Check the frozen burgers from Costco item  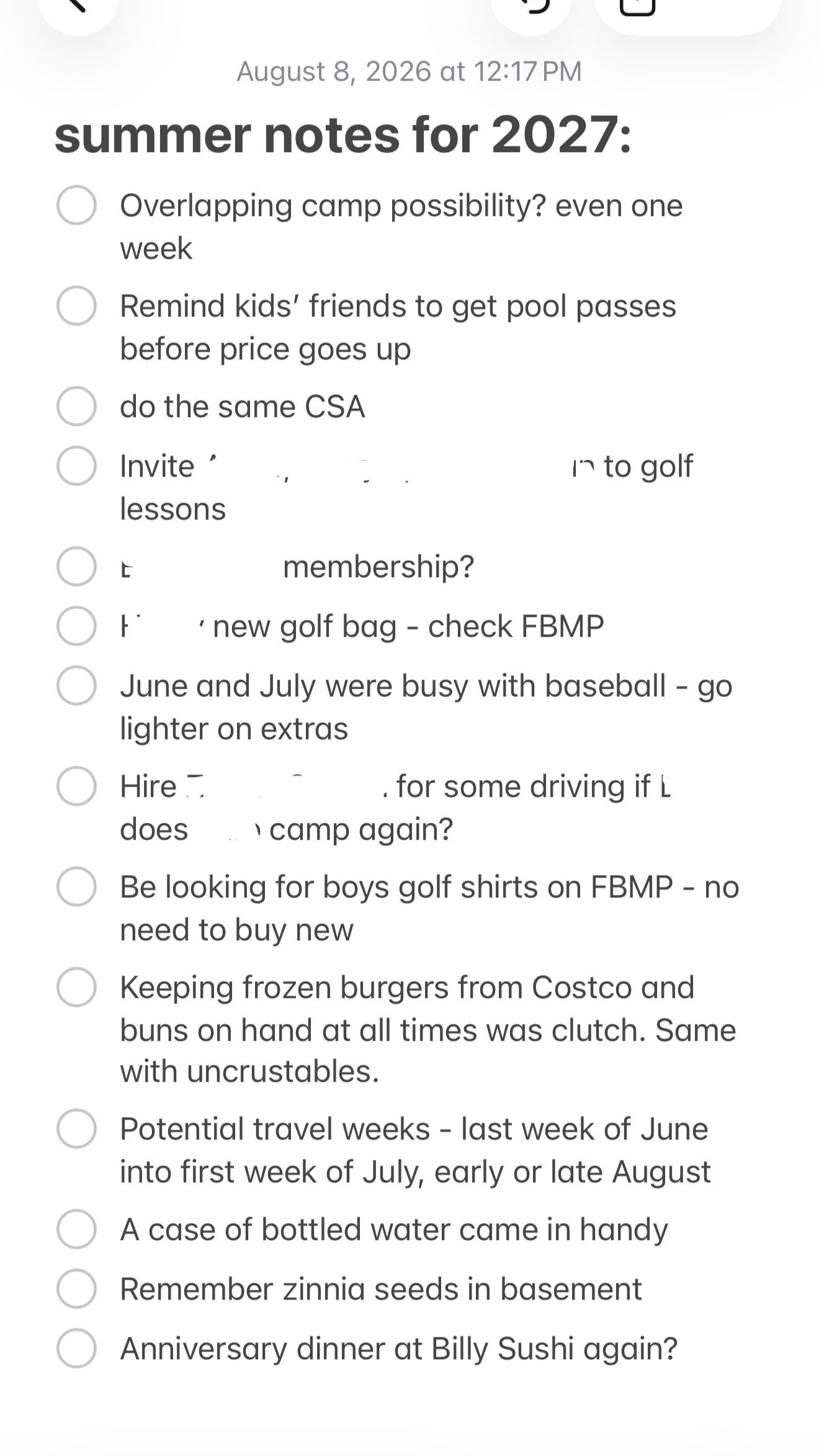coord(76,987)
